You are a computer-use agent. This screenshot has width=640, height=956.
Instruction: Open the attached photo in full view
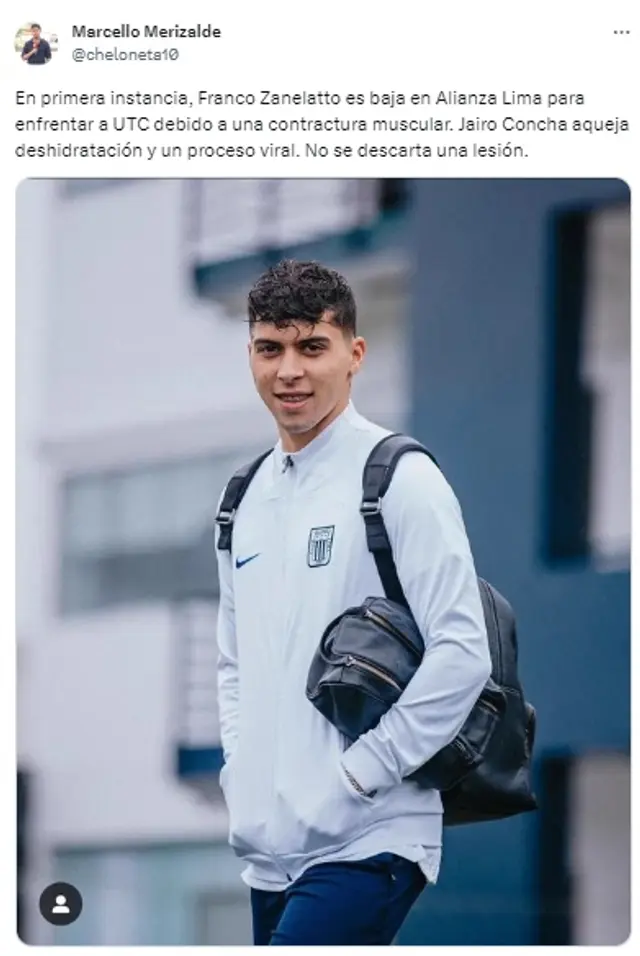[x=322, y=560]
